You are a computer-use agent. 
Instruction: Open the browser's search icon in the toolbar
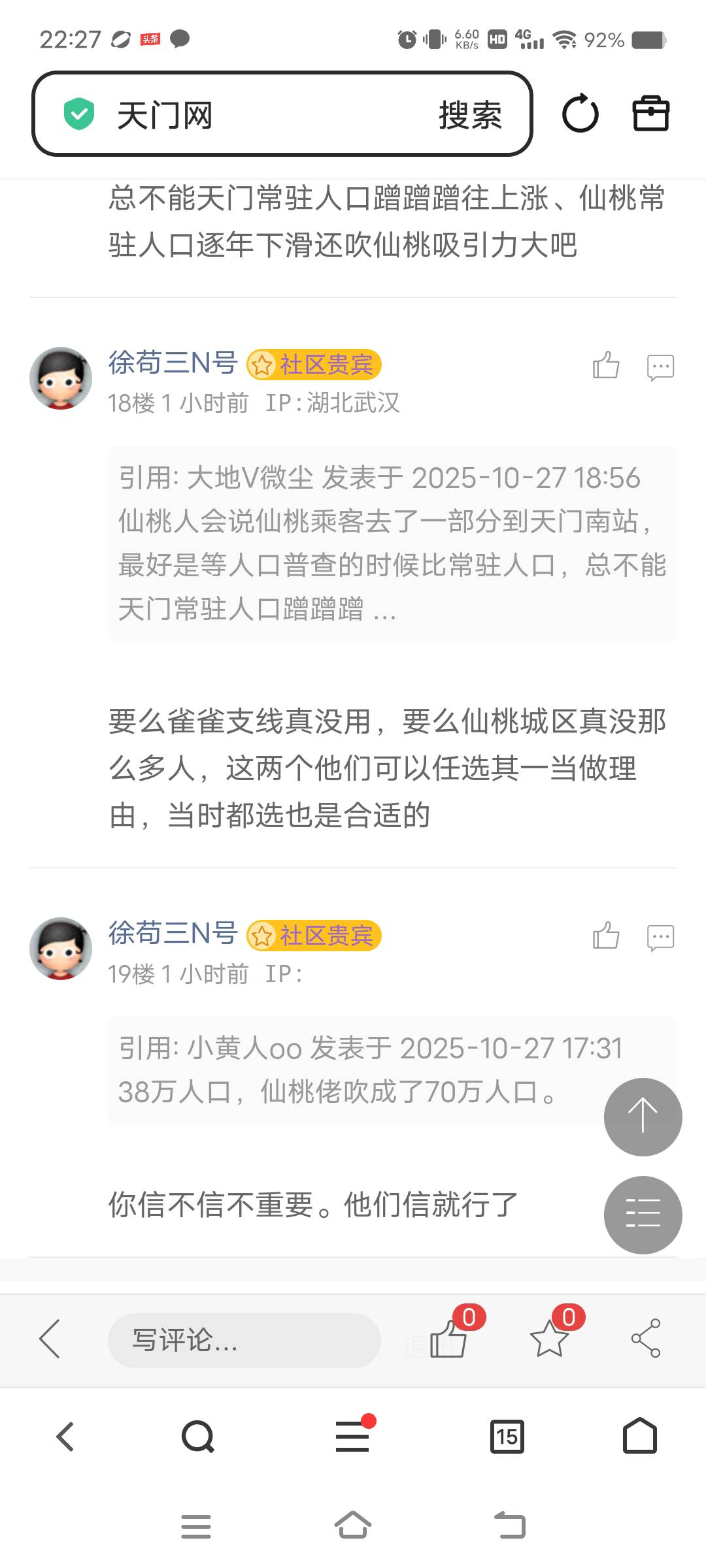(197, 1436)
